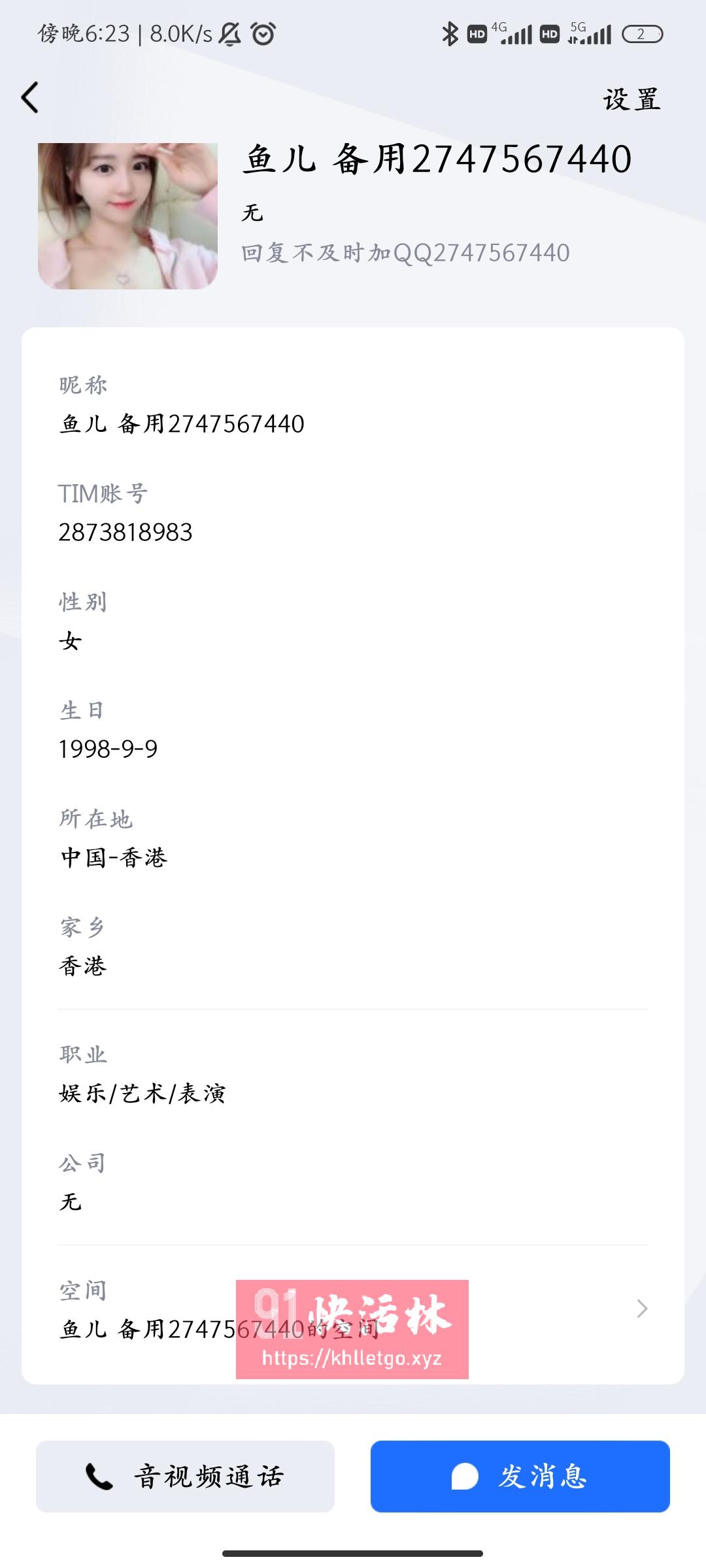706x1568 pixels.
Task: Go back using the top-left arrow
Action: click(x=30, y=98)
